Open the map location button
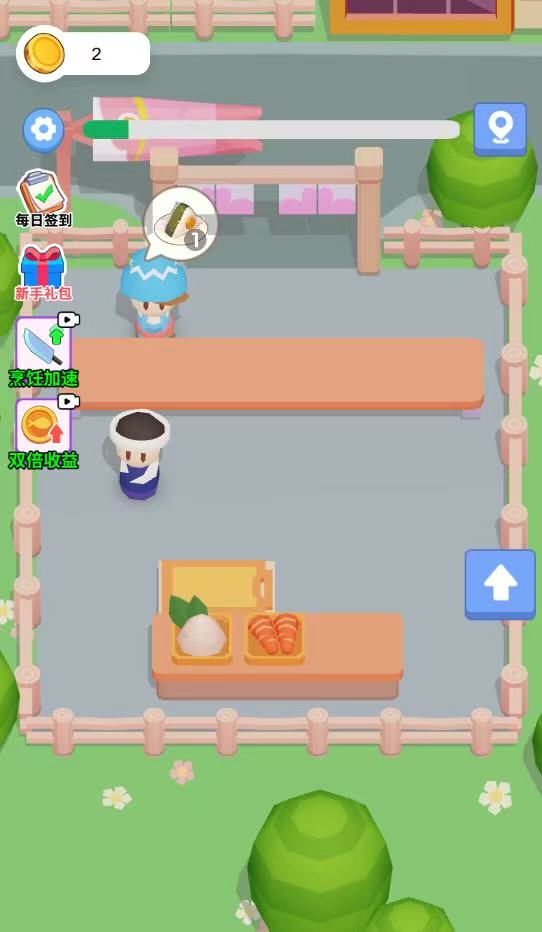 click(500, 130)
